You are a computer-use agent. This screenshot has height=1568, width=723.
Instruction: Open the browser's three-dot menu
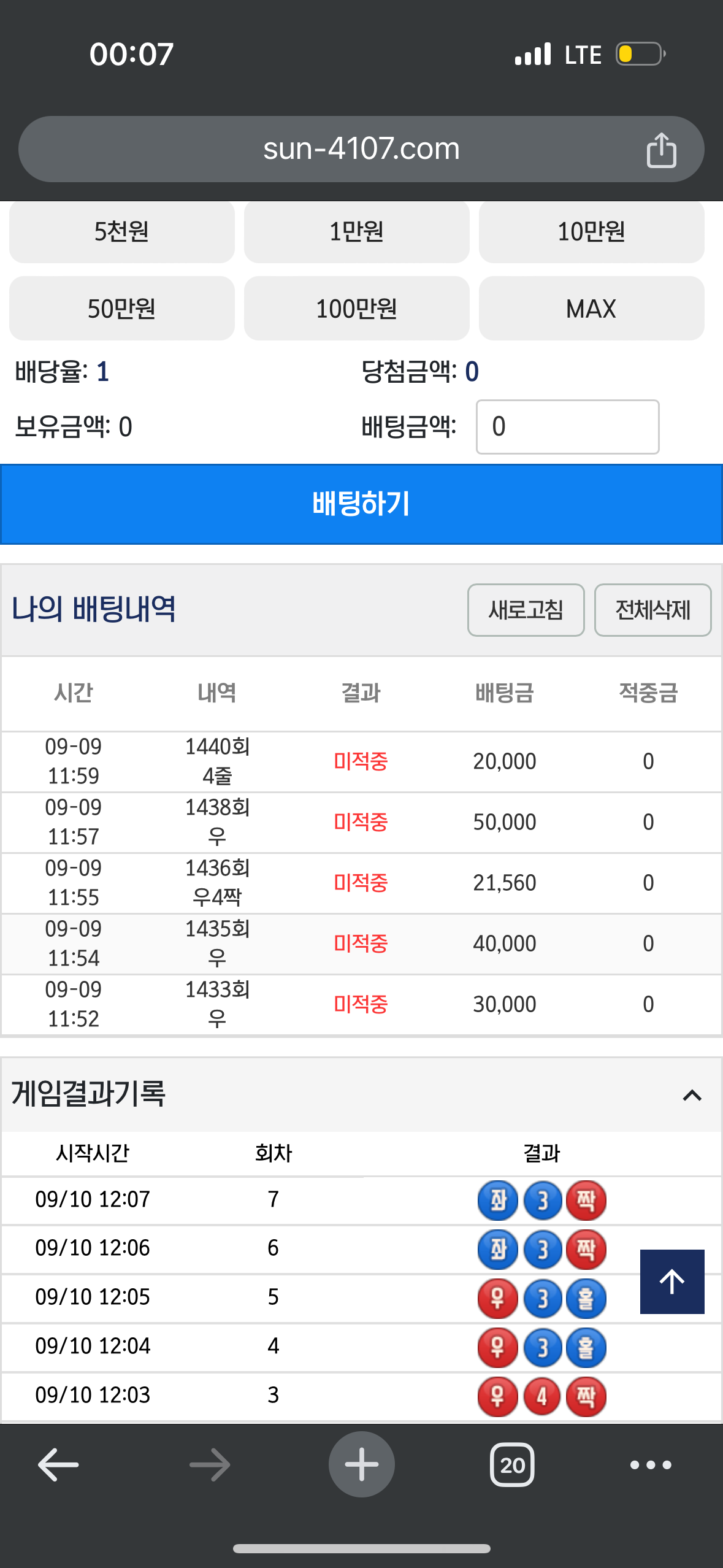pyautogui.click(x=651, y=1465)
